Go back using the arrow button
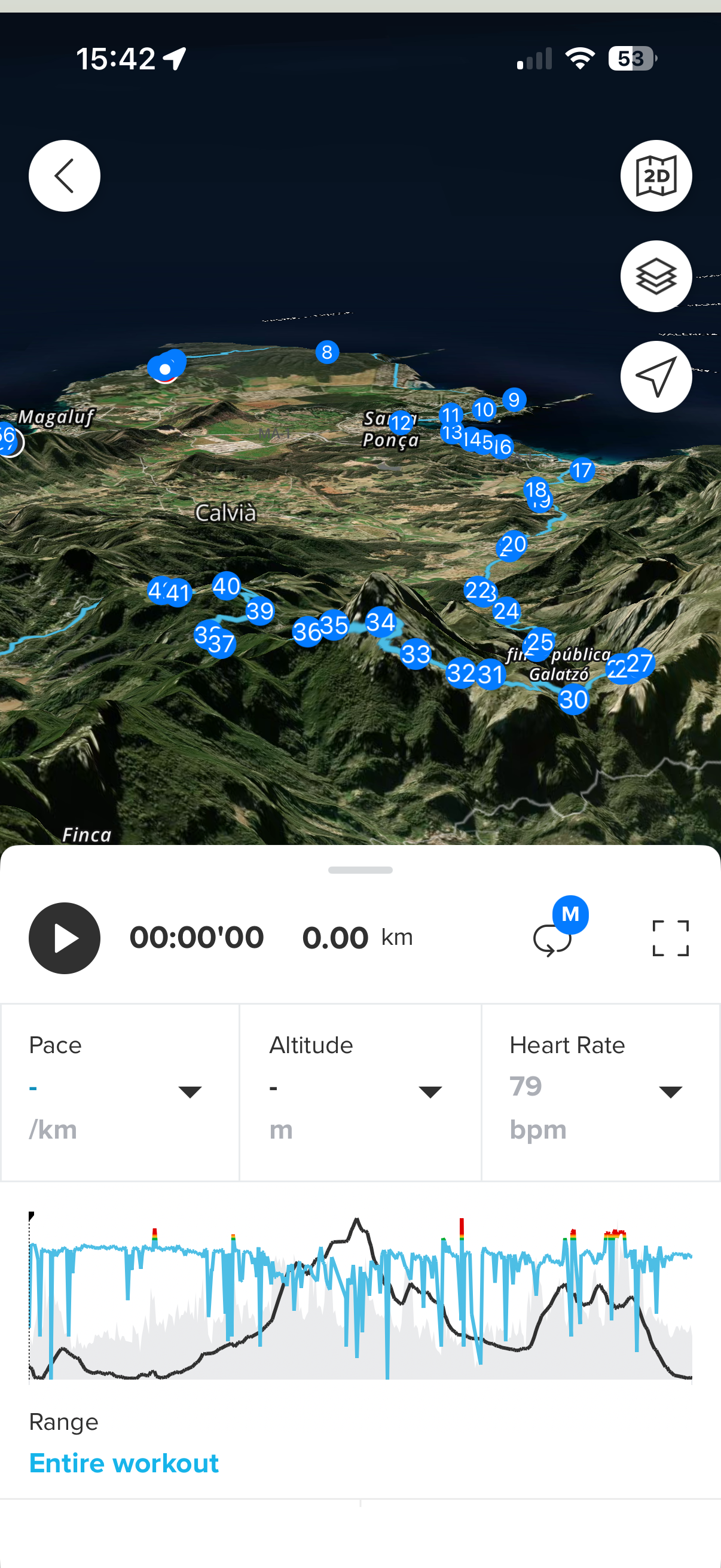The height and width of the screenshot is (1568, 721). tap(64, 176)
